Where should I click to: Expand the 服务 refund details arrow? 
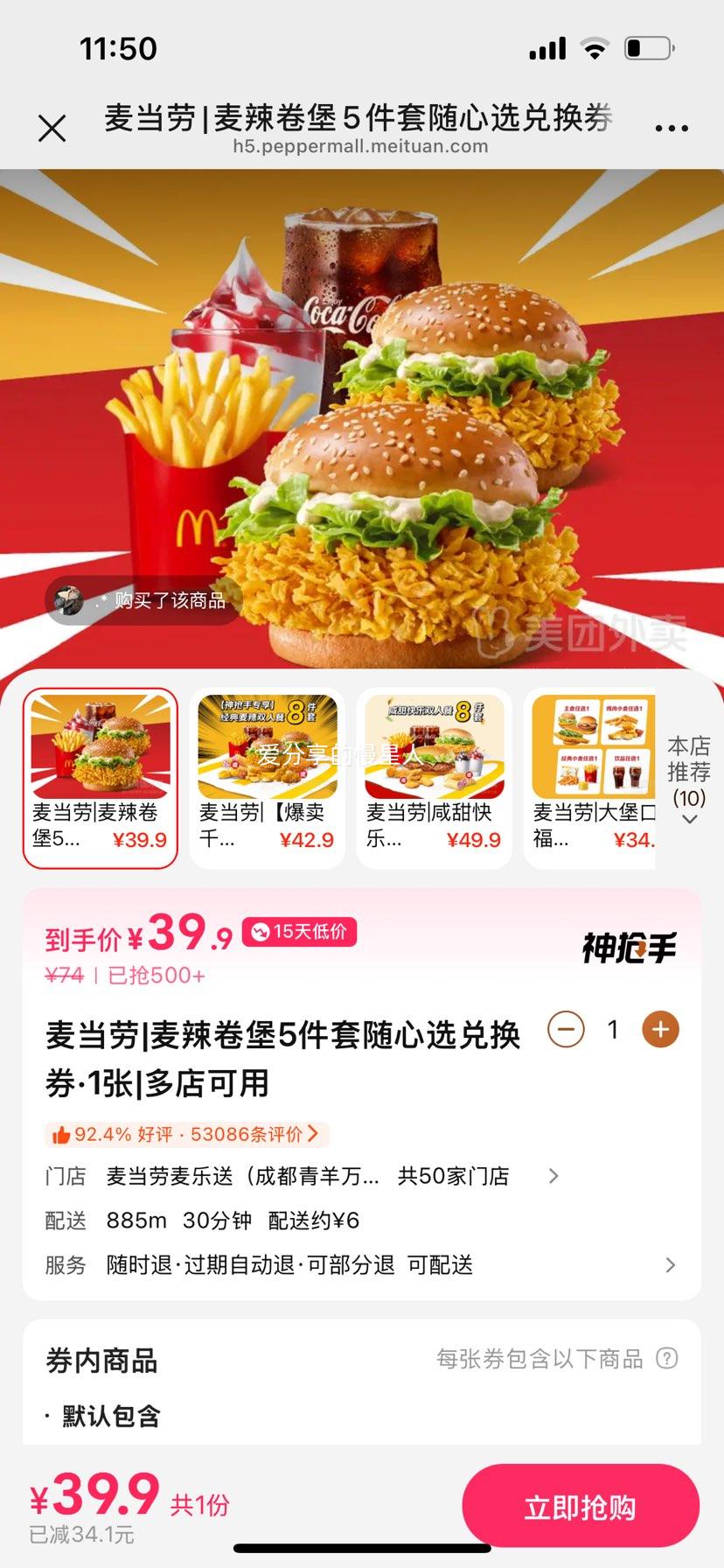(x=670, y=1265)
